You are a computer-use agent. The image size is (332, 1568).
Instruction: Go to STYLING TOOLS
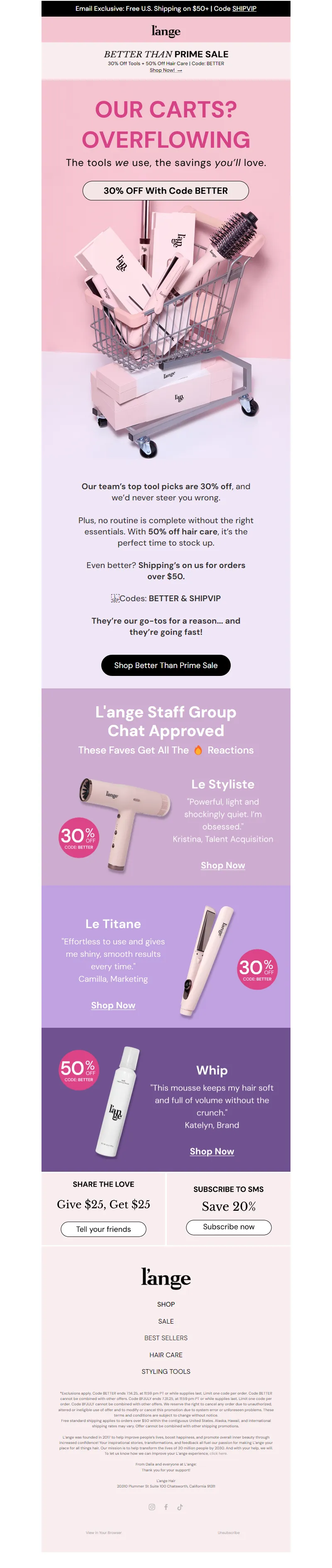pyautogui.click(x=166, y=1371)
